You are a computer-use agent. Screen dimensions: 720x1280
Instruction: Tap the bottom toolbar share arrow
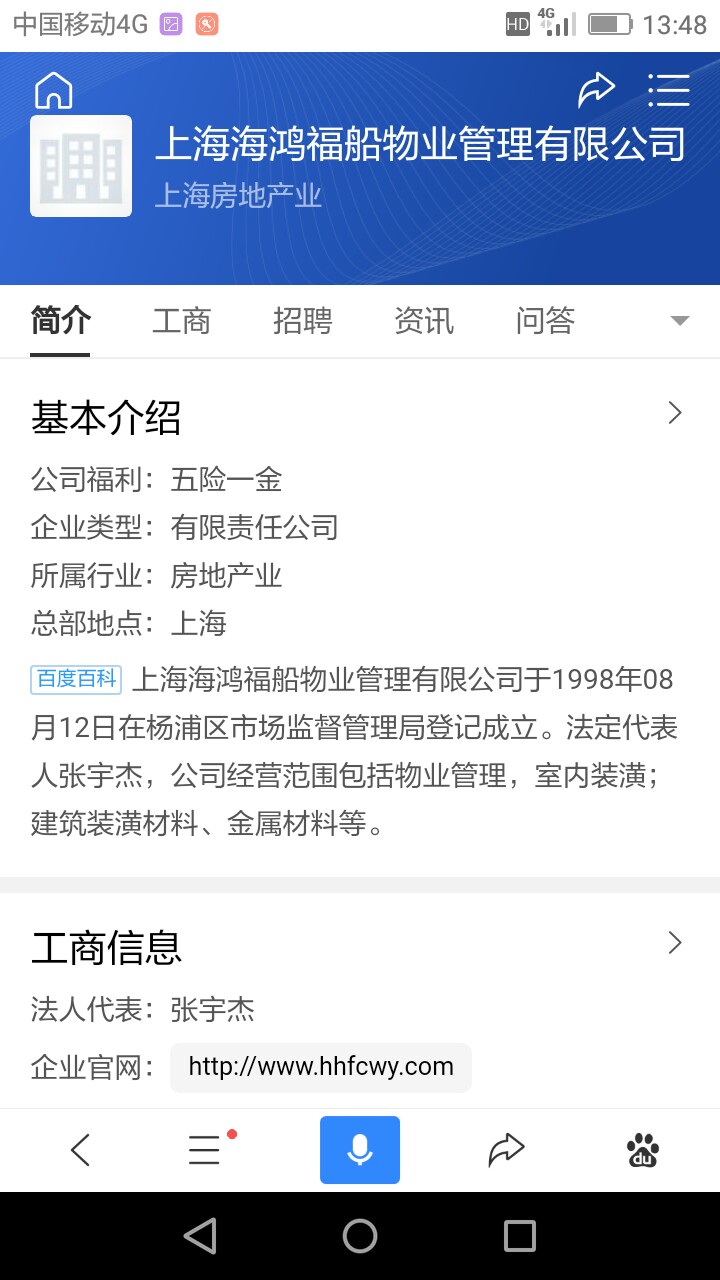pos(506,1150)
